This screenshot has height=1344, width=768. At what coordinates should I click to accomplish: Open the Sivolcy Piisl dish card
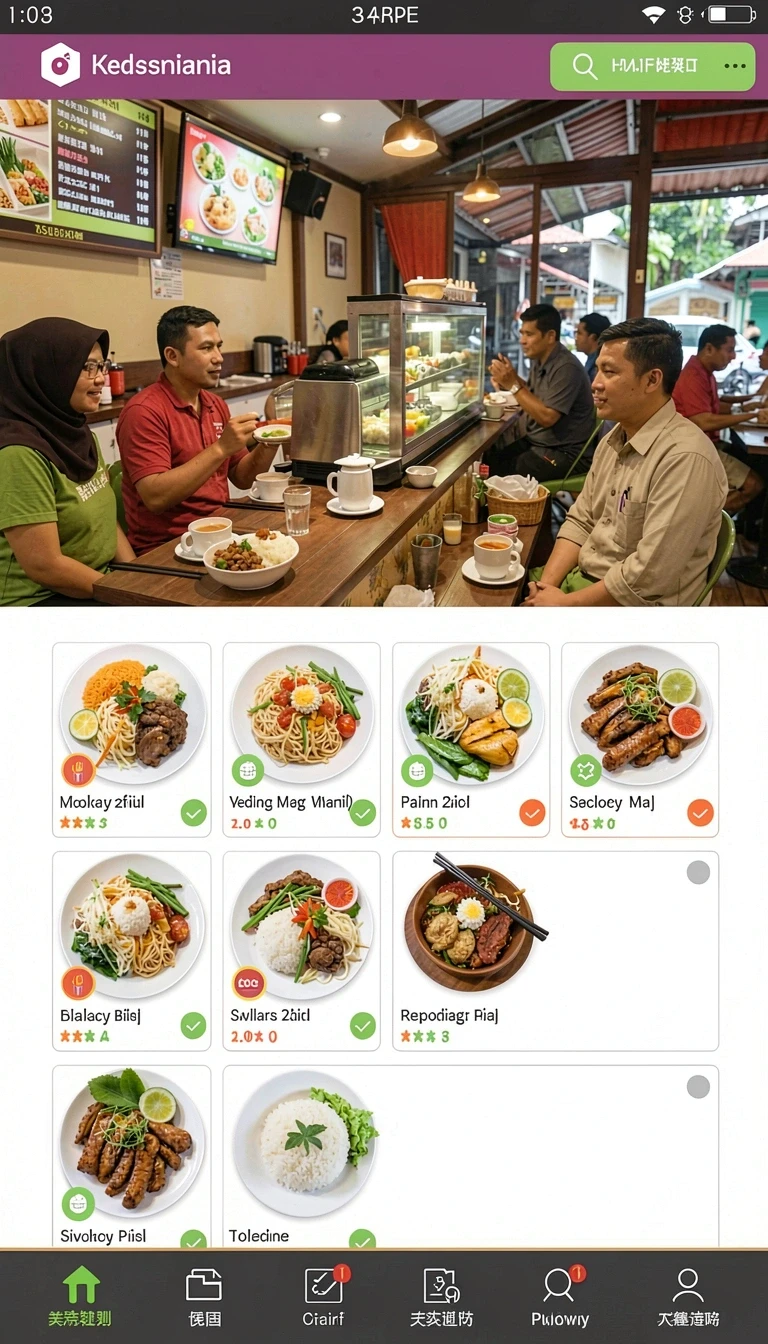pyautogui.click(x=132, y=1156)
